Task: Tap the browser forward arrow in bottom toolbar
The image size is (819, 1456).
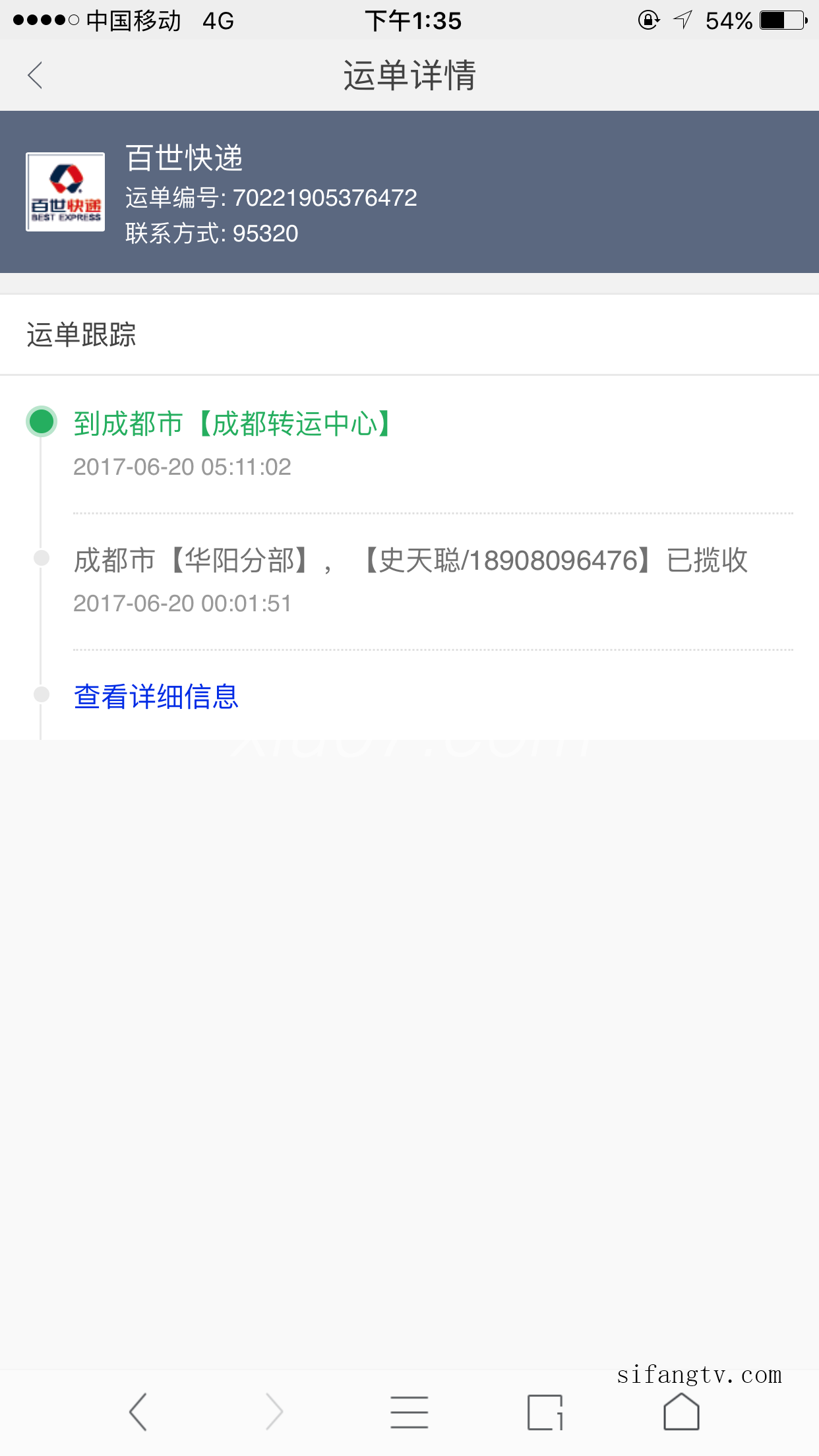Action: [x=274, y=1412]
